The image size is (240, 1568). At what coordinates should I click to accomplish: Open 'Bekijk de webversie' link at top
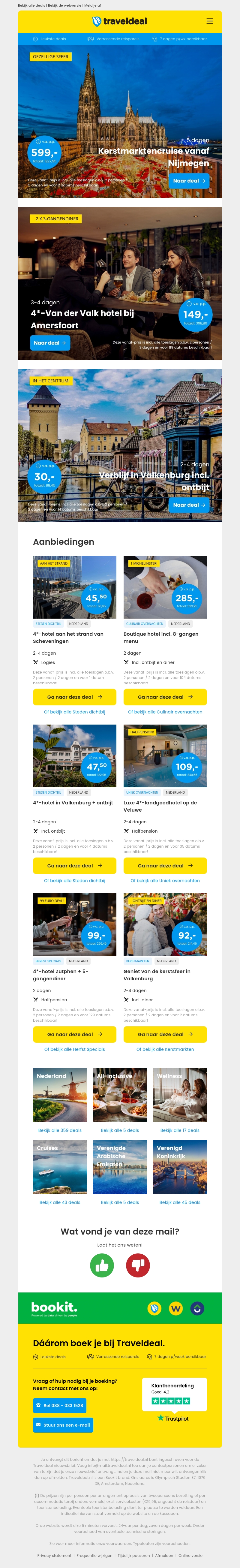click(x=64, y=5)
